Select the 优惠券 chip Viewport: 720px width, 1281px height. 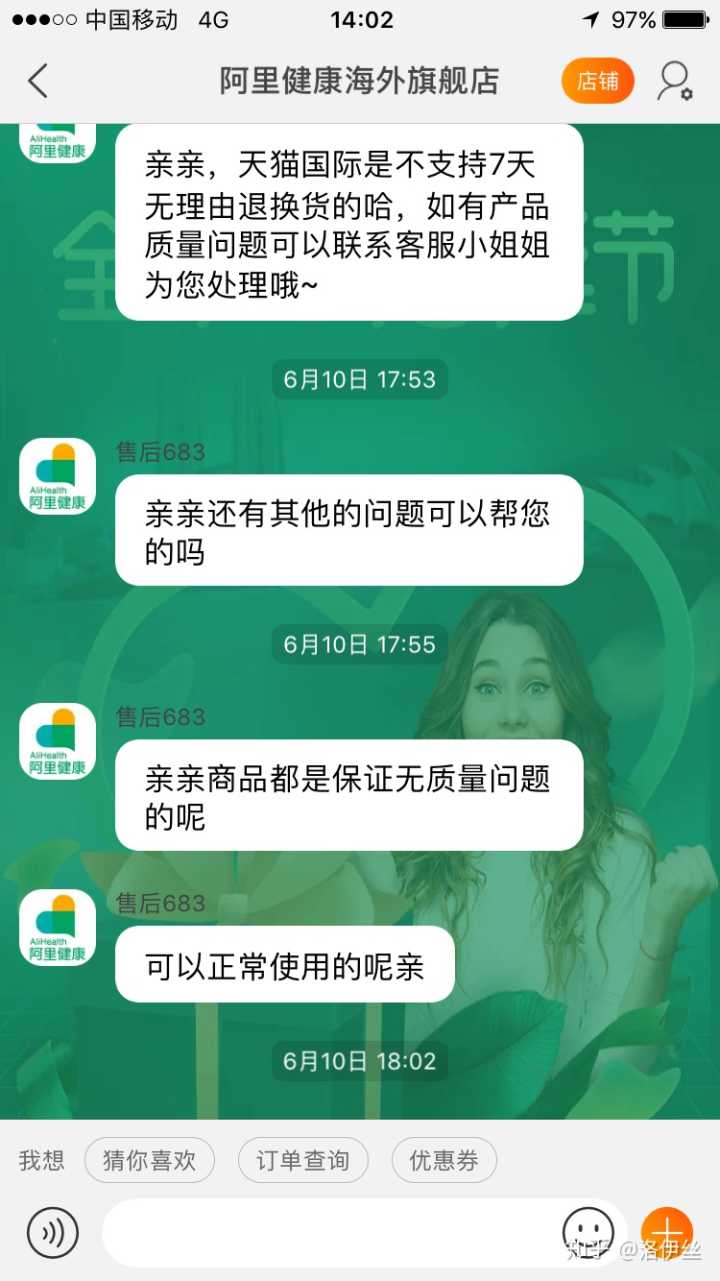click(x=444, y=1160)
